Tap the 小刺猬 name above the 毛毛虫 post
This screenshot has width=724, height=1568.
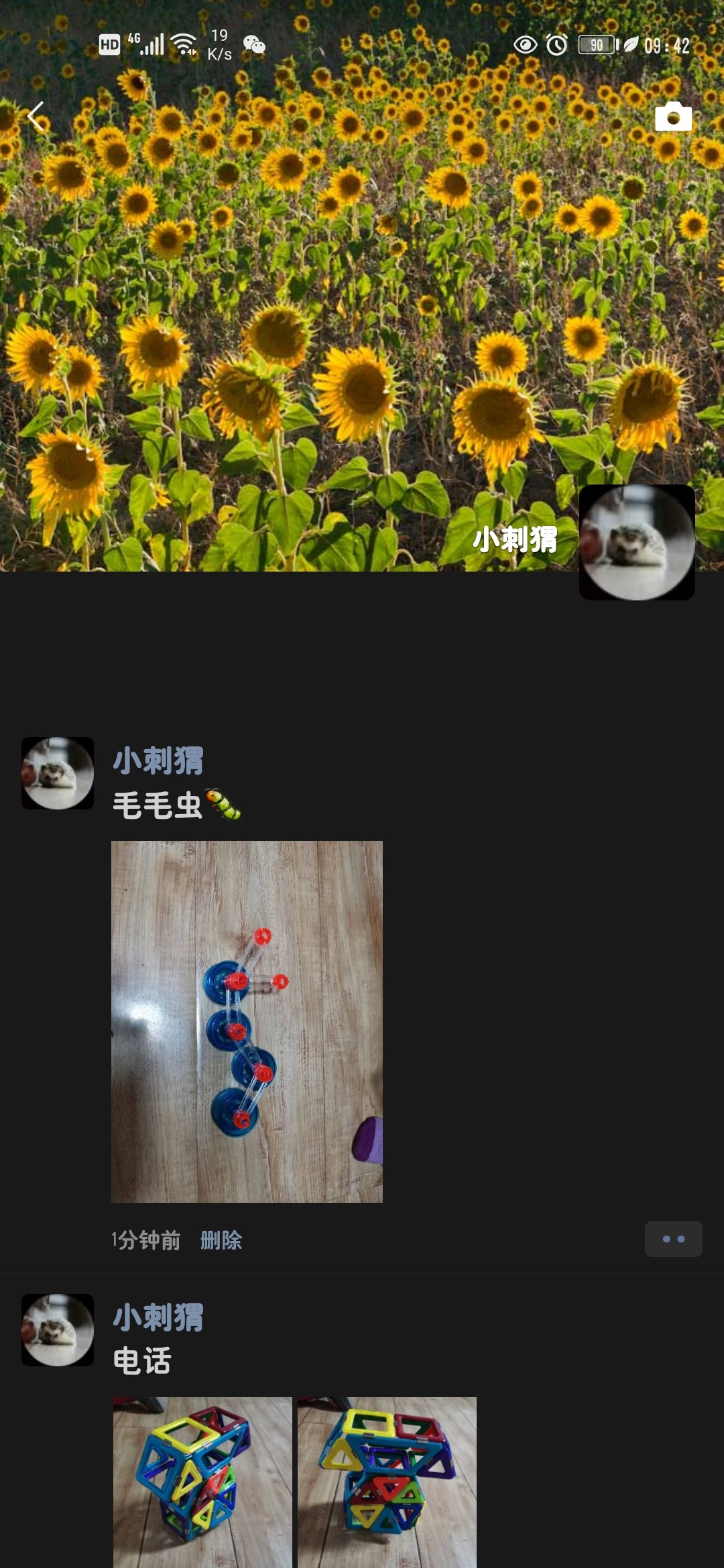click(x=158, y=761)
